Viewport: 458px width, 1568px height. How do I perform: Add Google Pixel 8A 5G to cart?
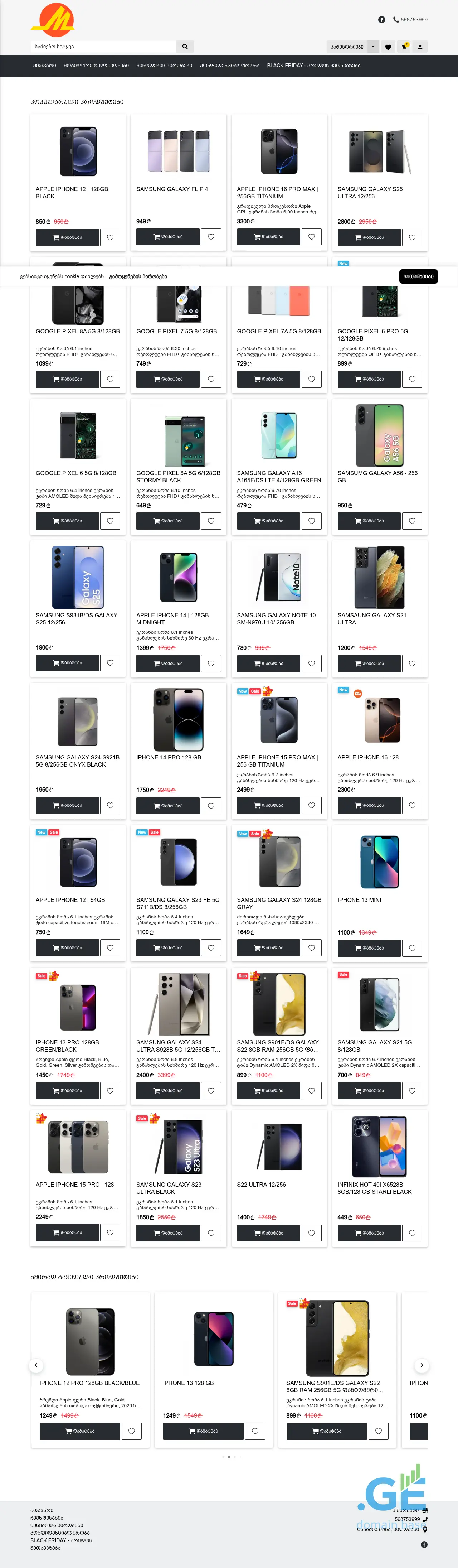[x=67, y=379]
